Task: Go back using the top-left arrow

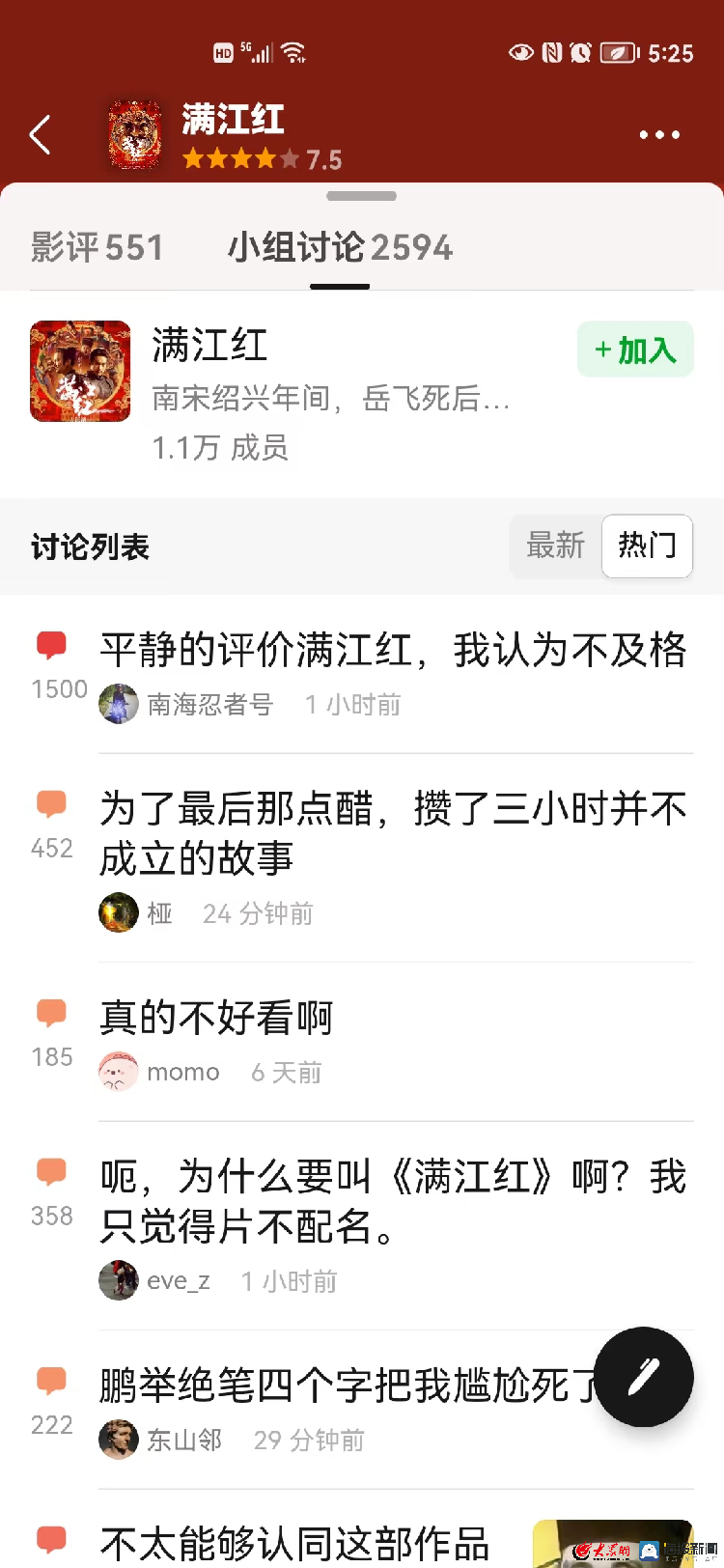Action: point(40,135)
